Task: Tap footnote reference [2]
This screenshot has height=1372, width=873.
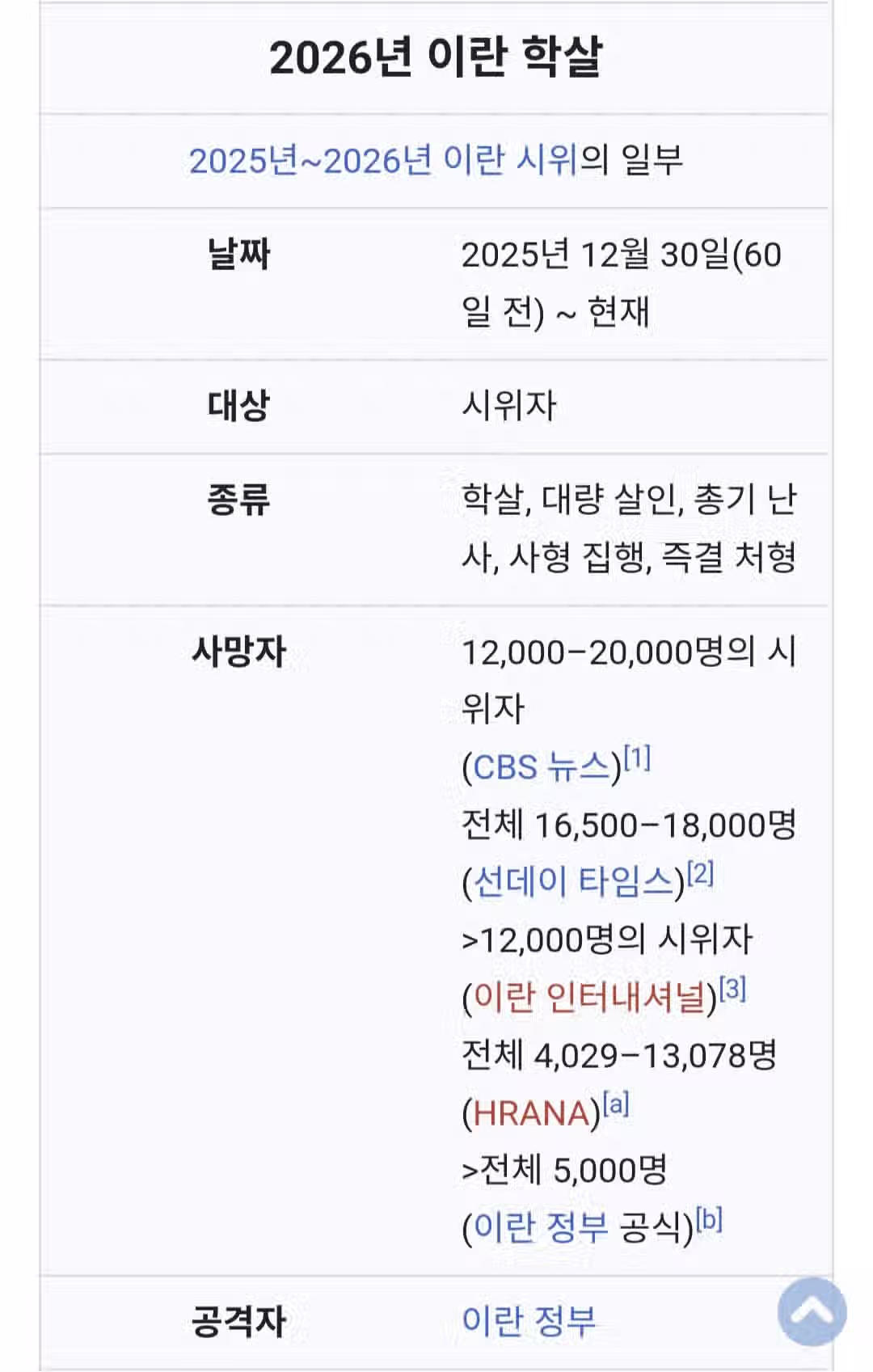Action: tap(700, 873)
